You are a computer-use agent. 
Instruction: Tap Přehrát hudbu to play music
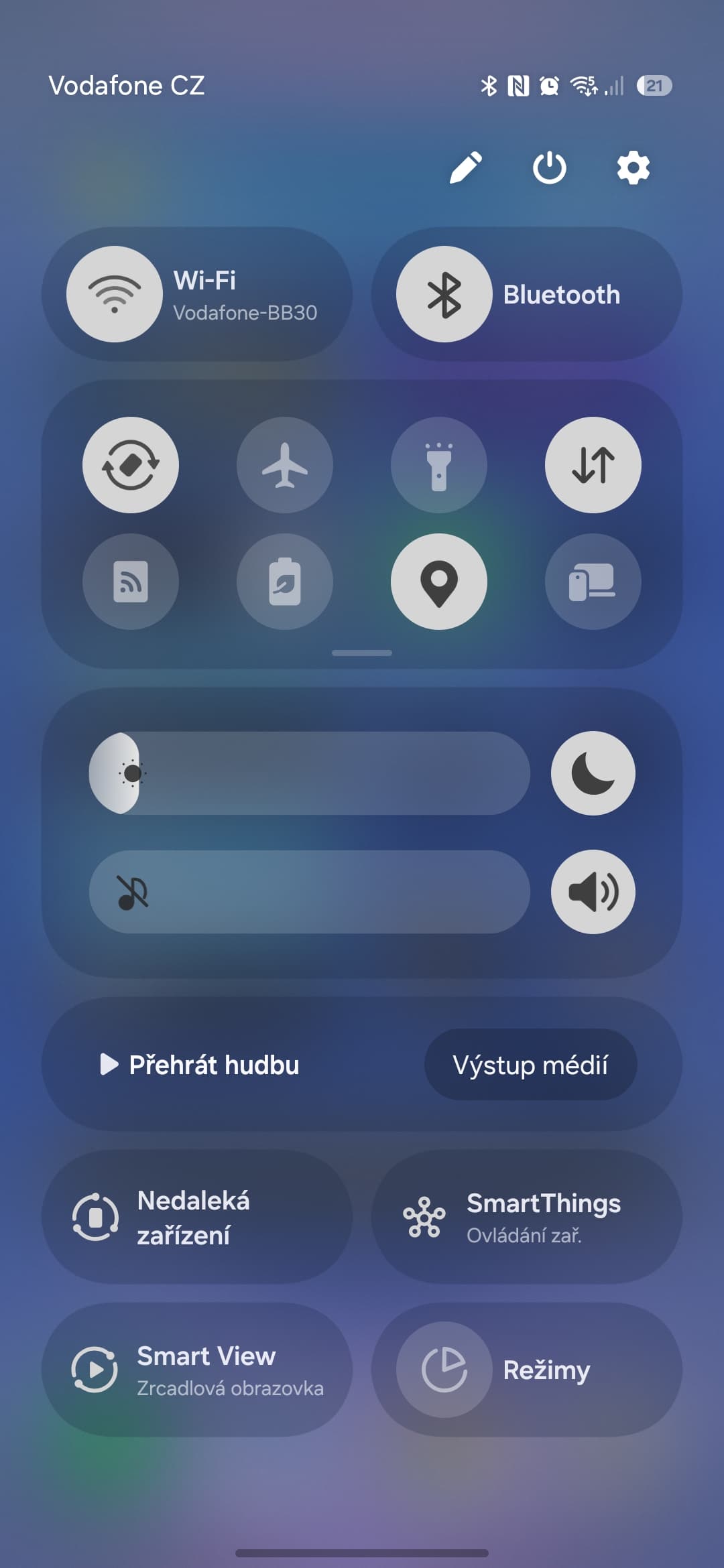coord(201,1065)
